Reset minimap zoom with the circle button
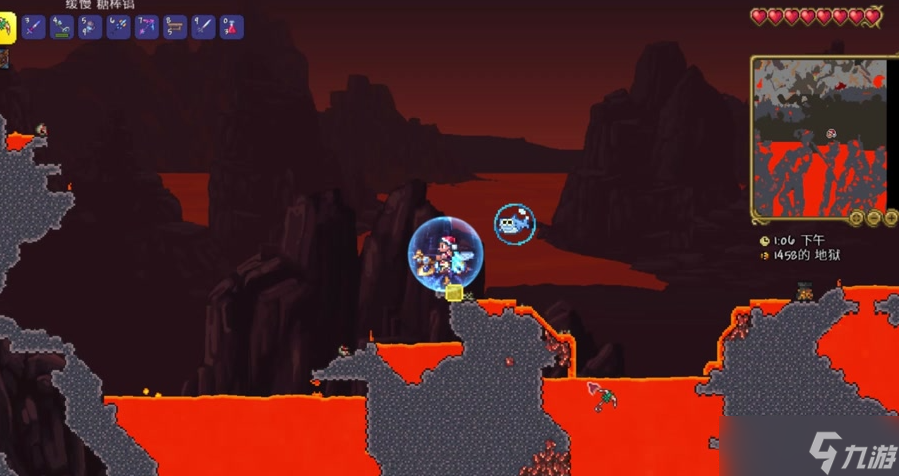The image size is (899, 476). pos(856,218)
